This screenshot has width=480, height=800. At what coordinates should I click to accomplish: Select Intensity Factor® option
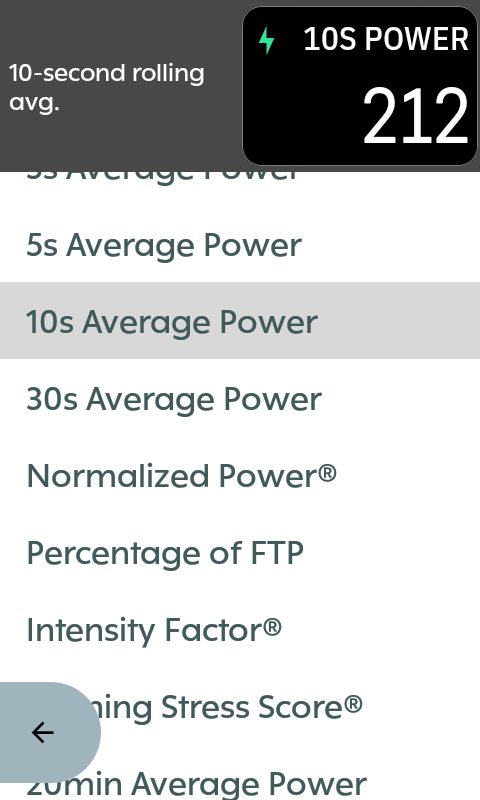click(240, 630)
